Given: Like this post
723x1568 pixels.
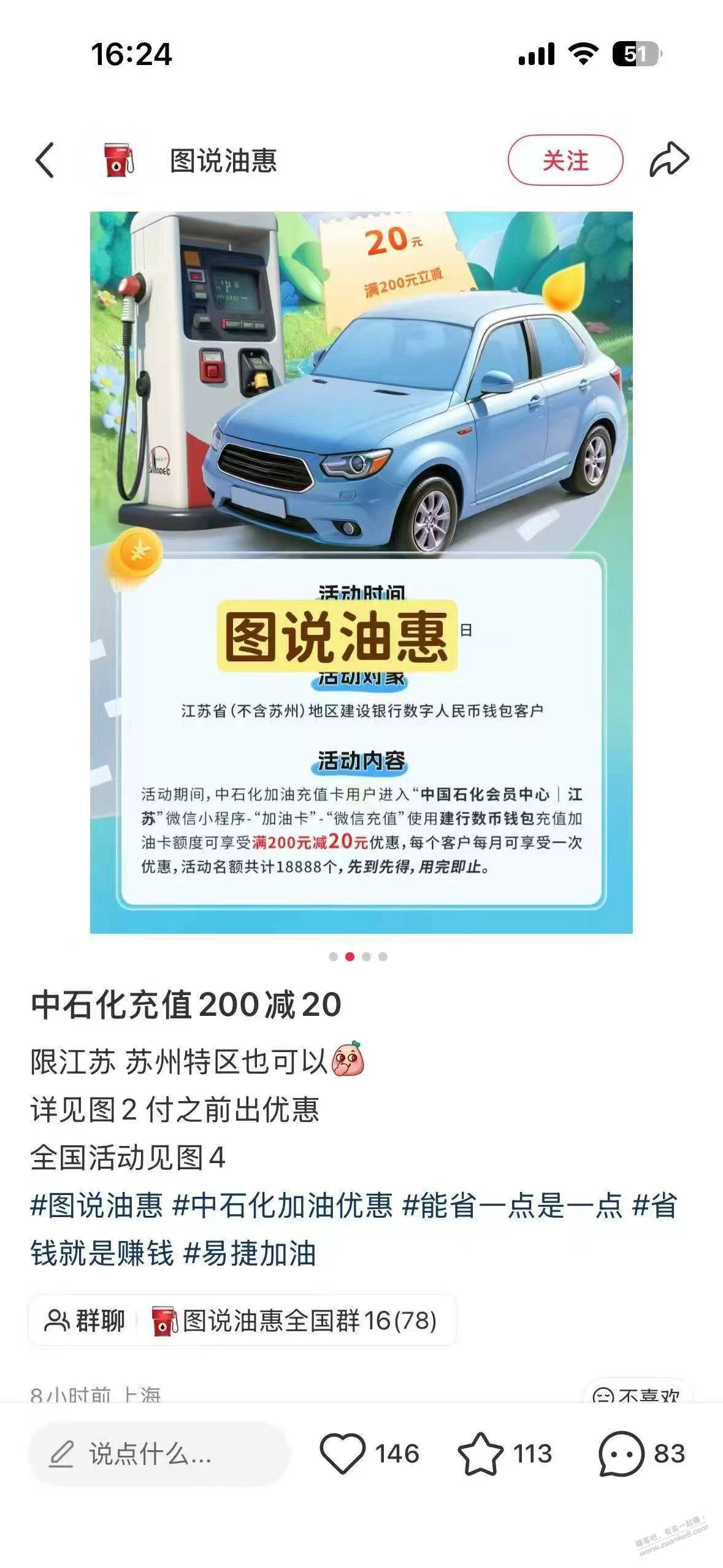Looking at the screenshot, I should point(343,1454).
